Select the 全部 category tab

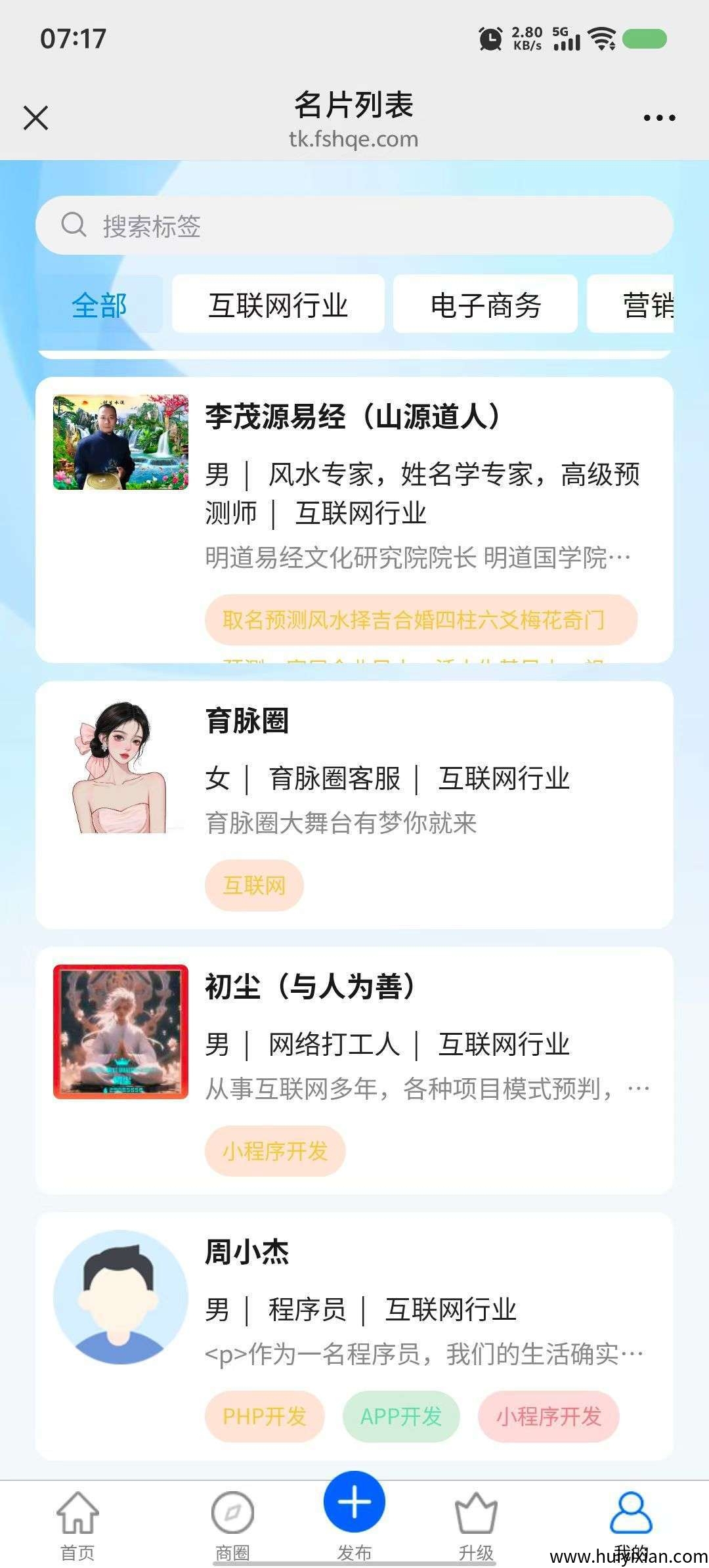pos(100,305)
